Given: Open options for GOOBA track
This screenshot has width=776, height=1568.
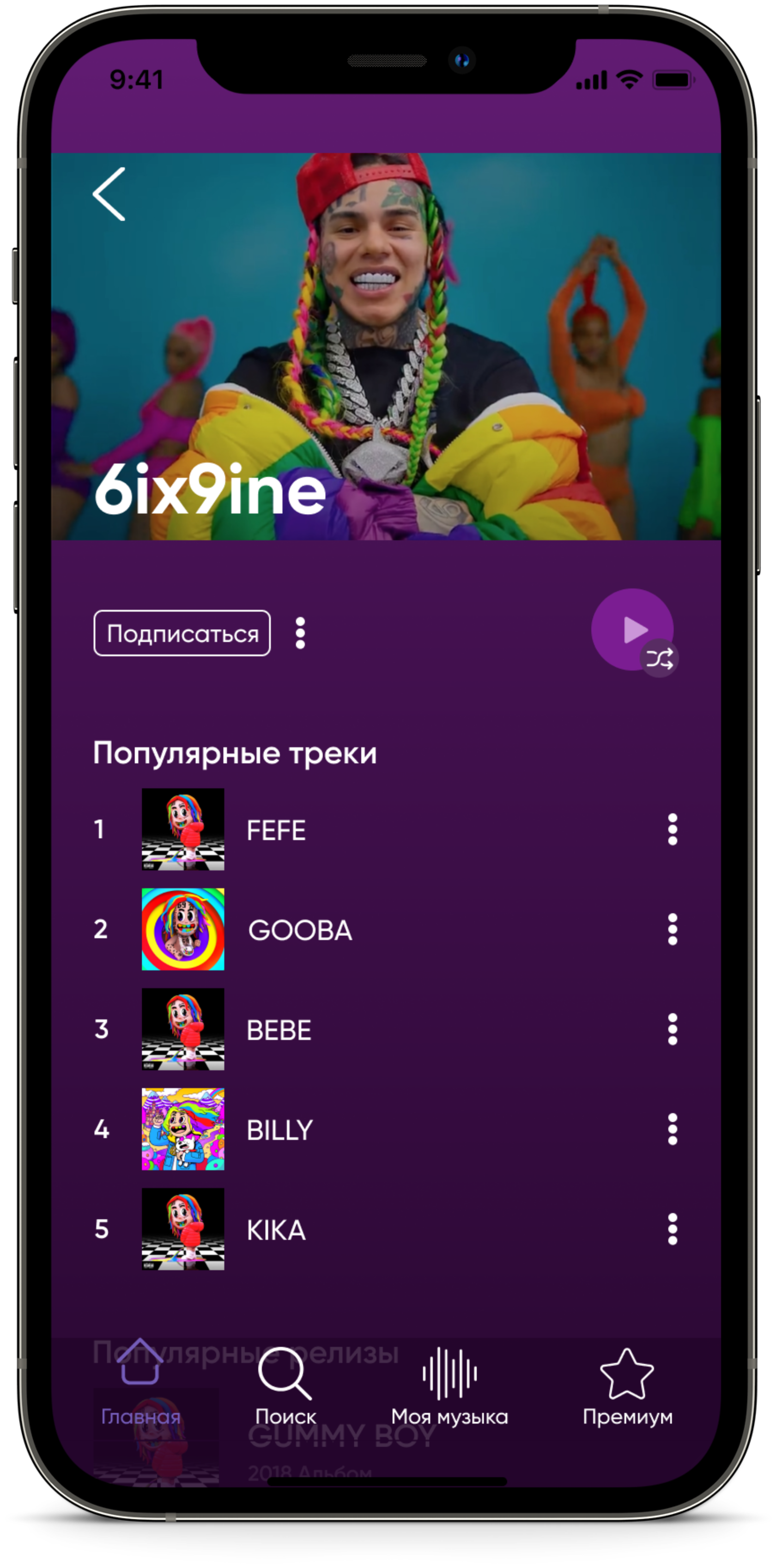Looking at the screenshot, I should 672,929.
